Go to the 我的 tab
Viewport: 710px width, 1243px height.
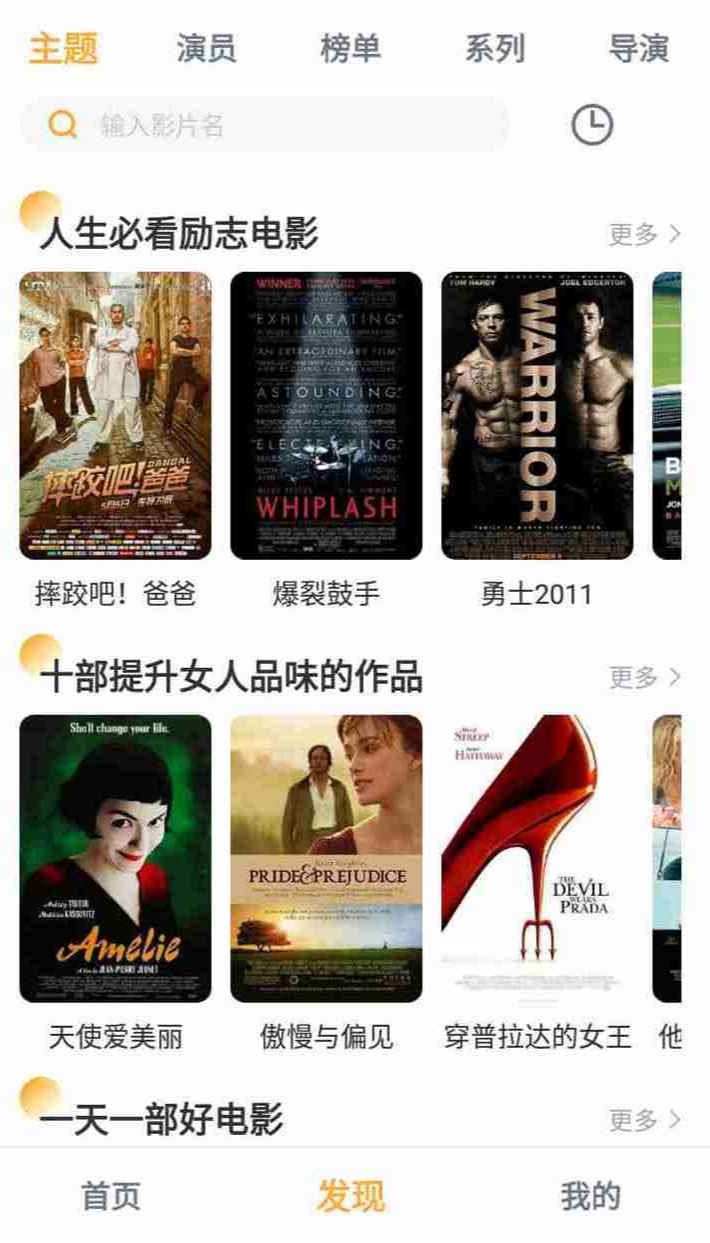click(590, 1196)
